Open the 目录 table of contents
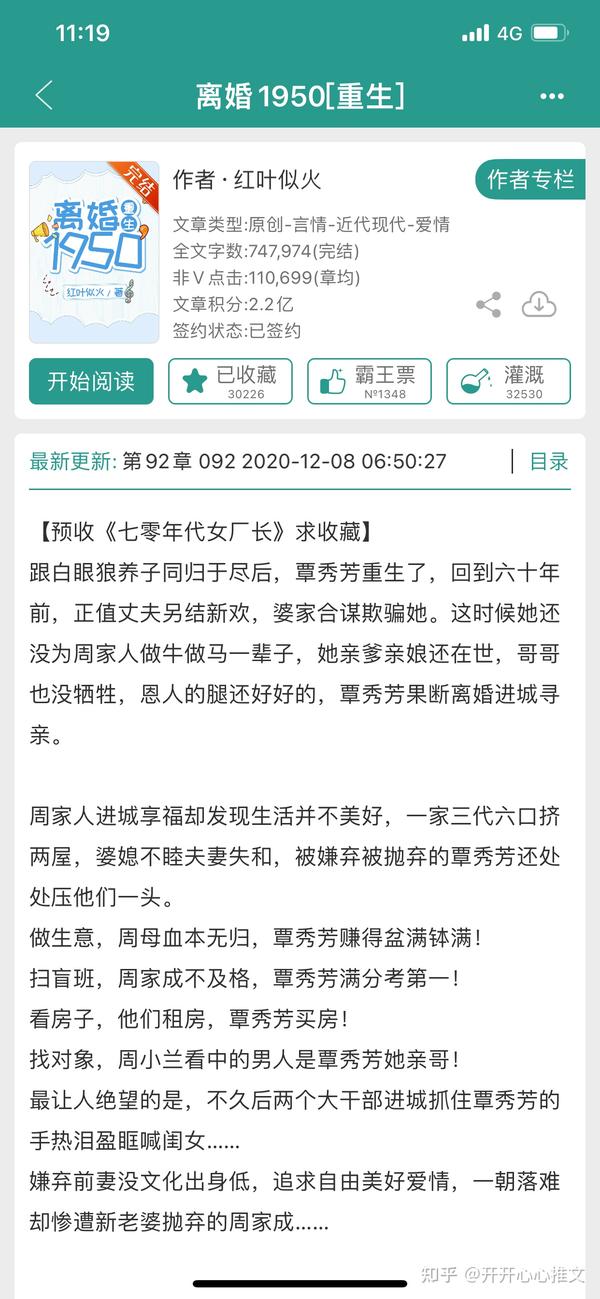600x1299 pixels. tap(548, 461)
